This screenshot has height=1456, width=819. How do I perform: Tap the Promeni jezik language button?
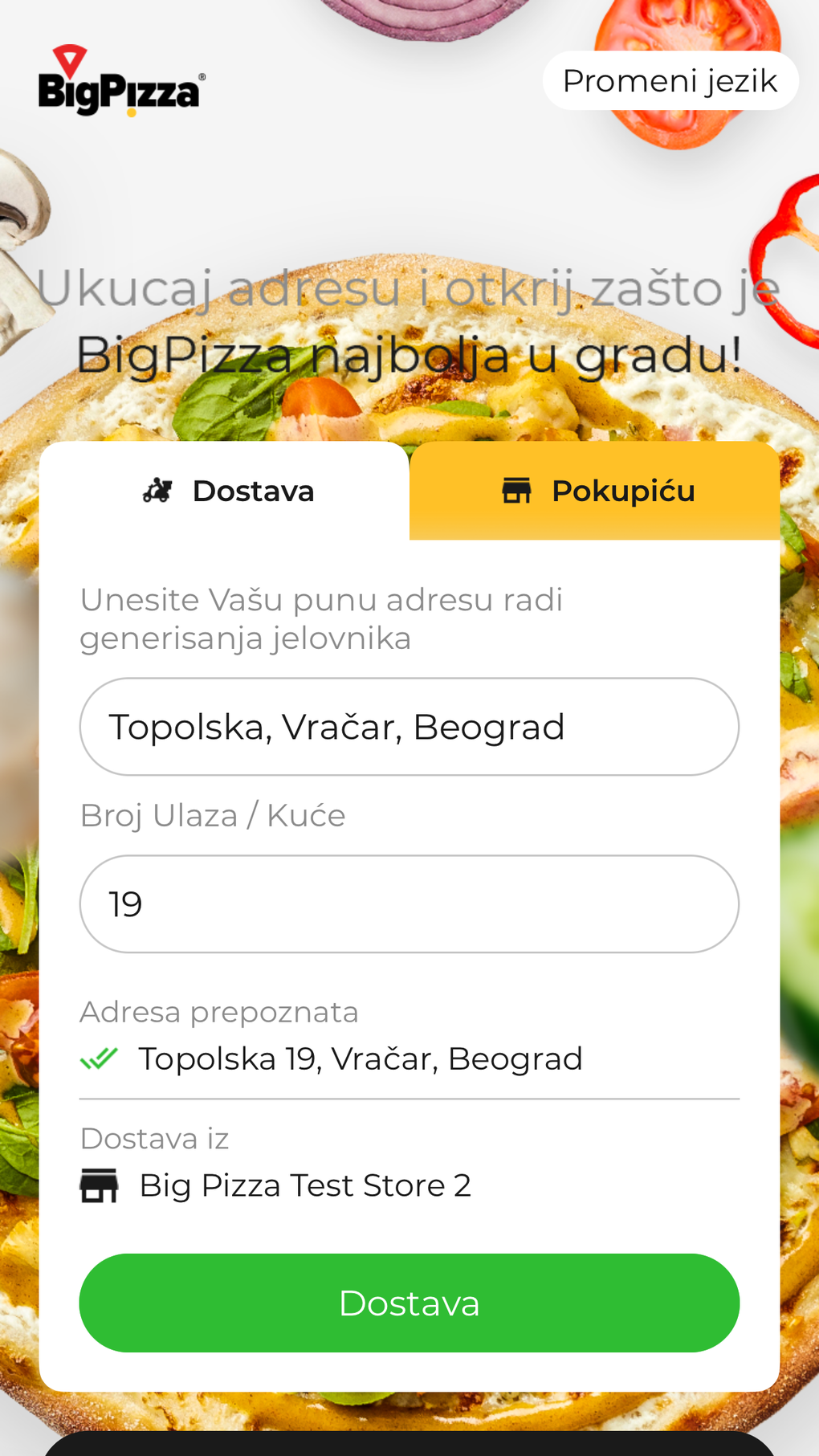pos(670,81)
